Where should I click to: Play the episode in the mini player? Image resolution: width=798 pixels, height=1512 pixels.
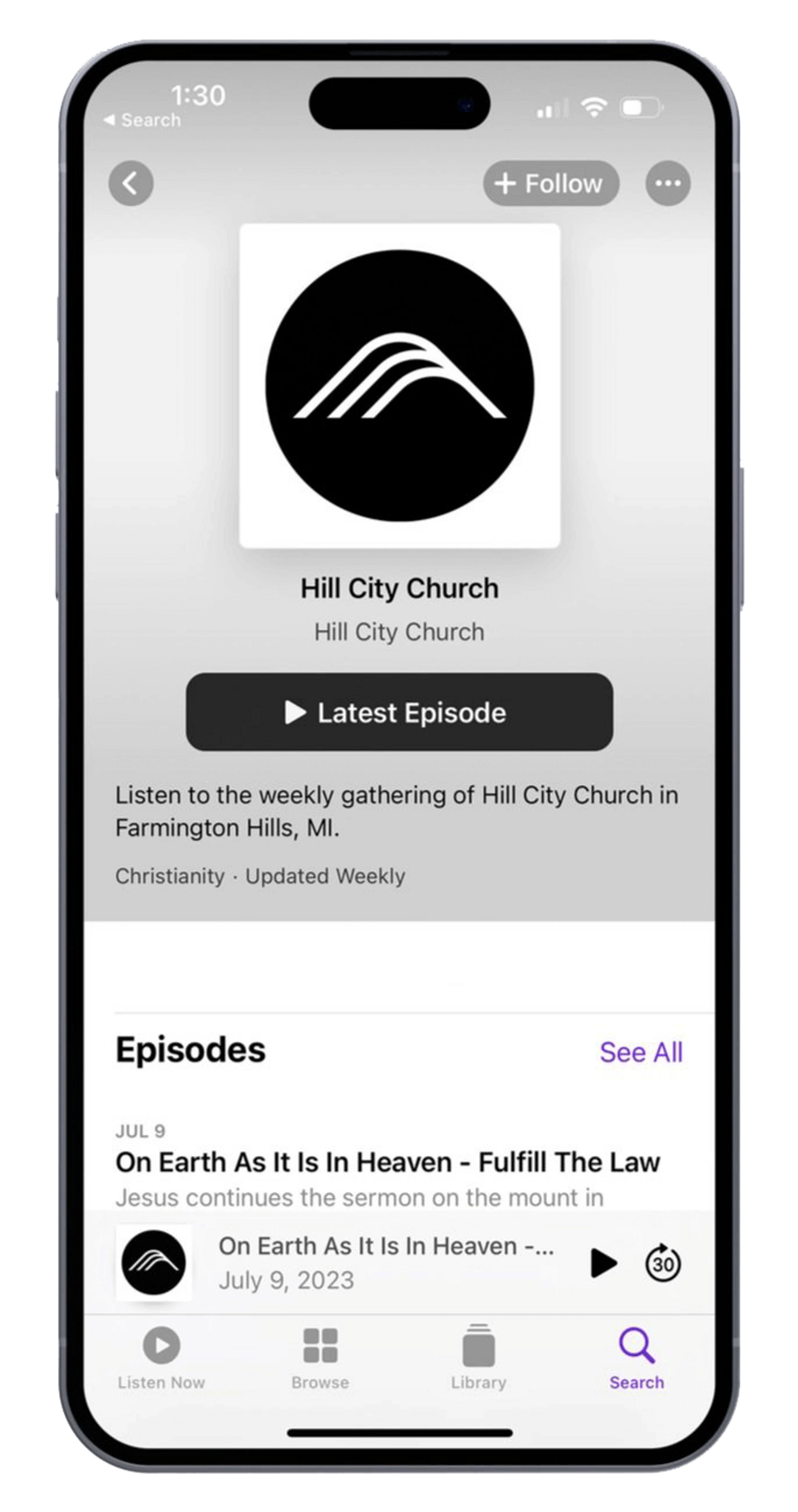click(603, 1263)
